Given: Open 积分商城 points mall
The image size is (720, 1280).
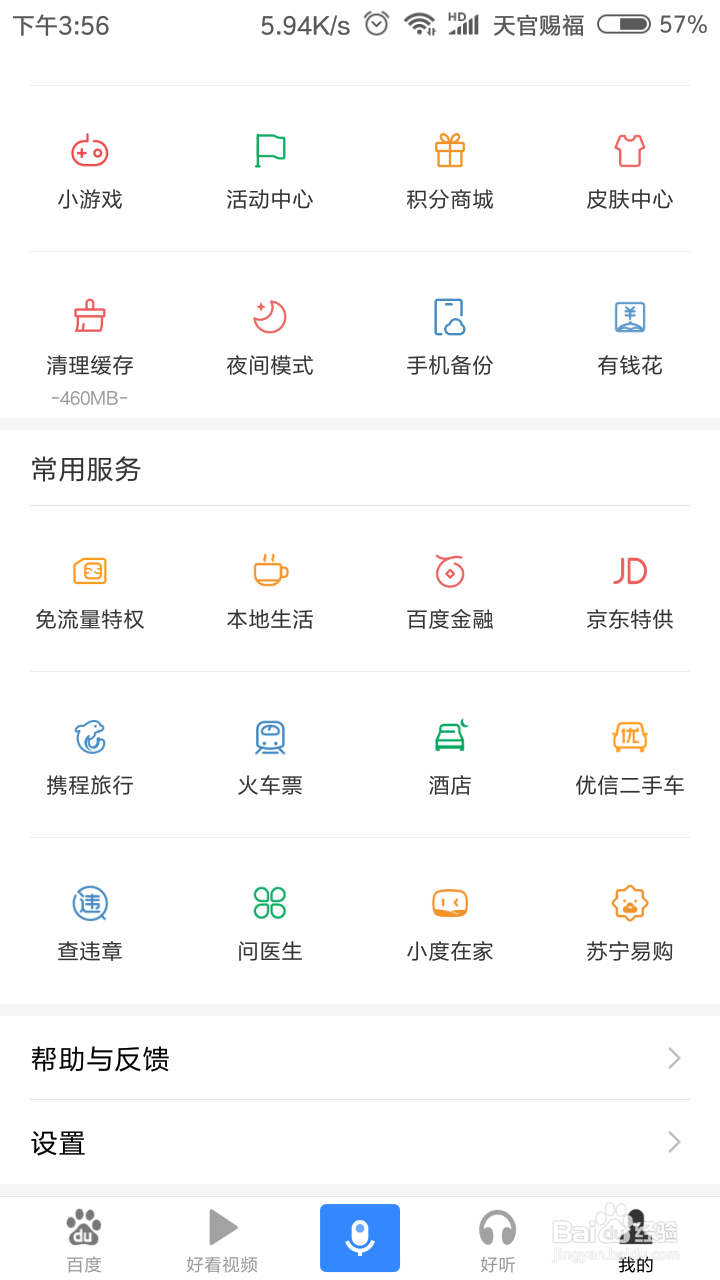Looking at the screenshot, I should pos(450,172).
